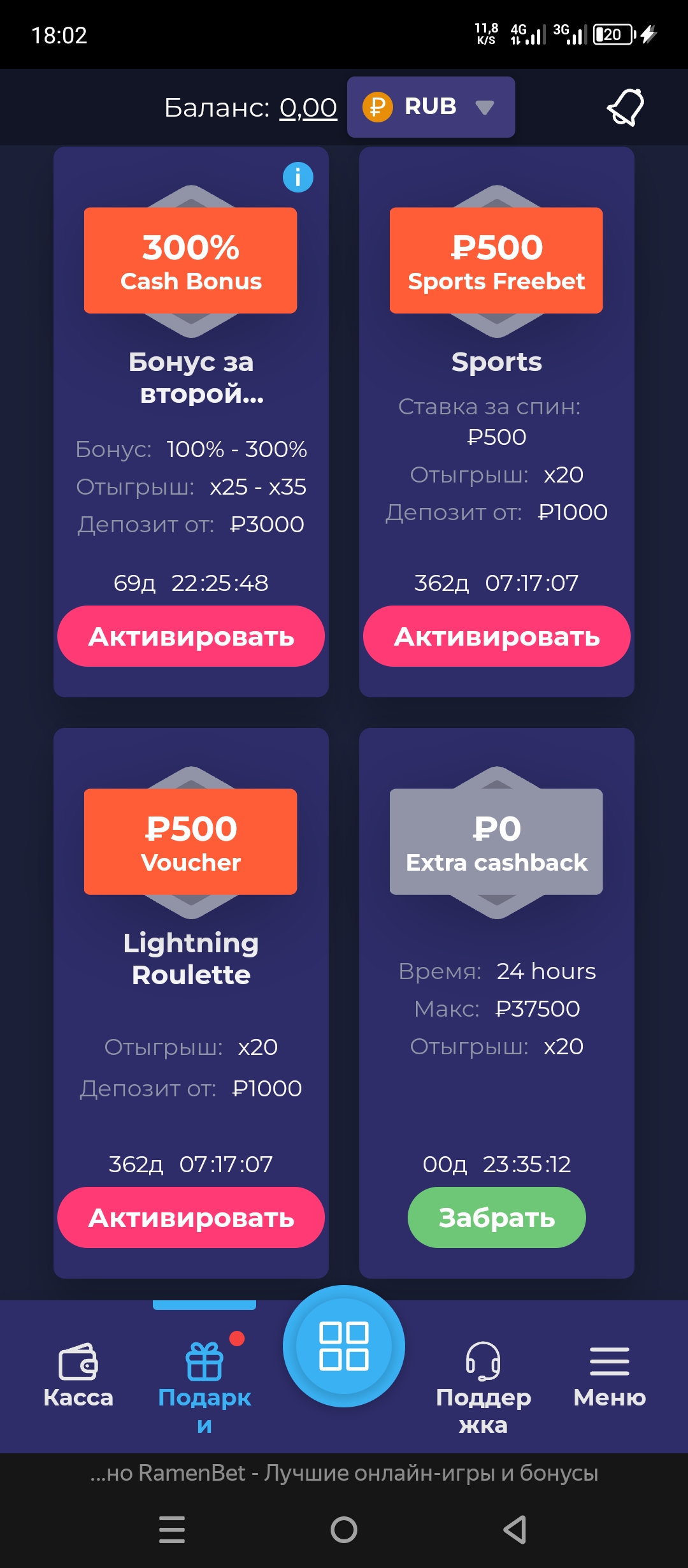
Task: Tap the underlined 0,00 balance
Action: tap(308, 108)
